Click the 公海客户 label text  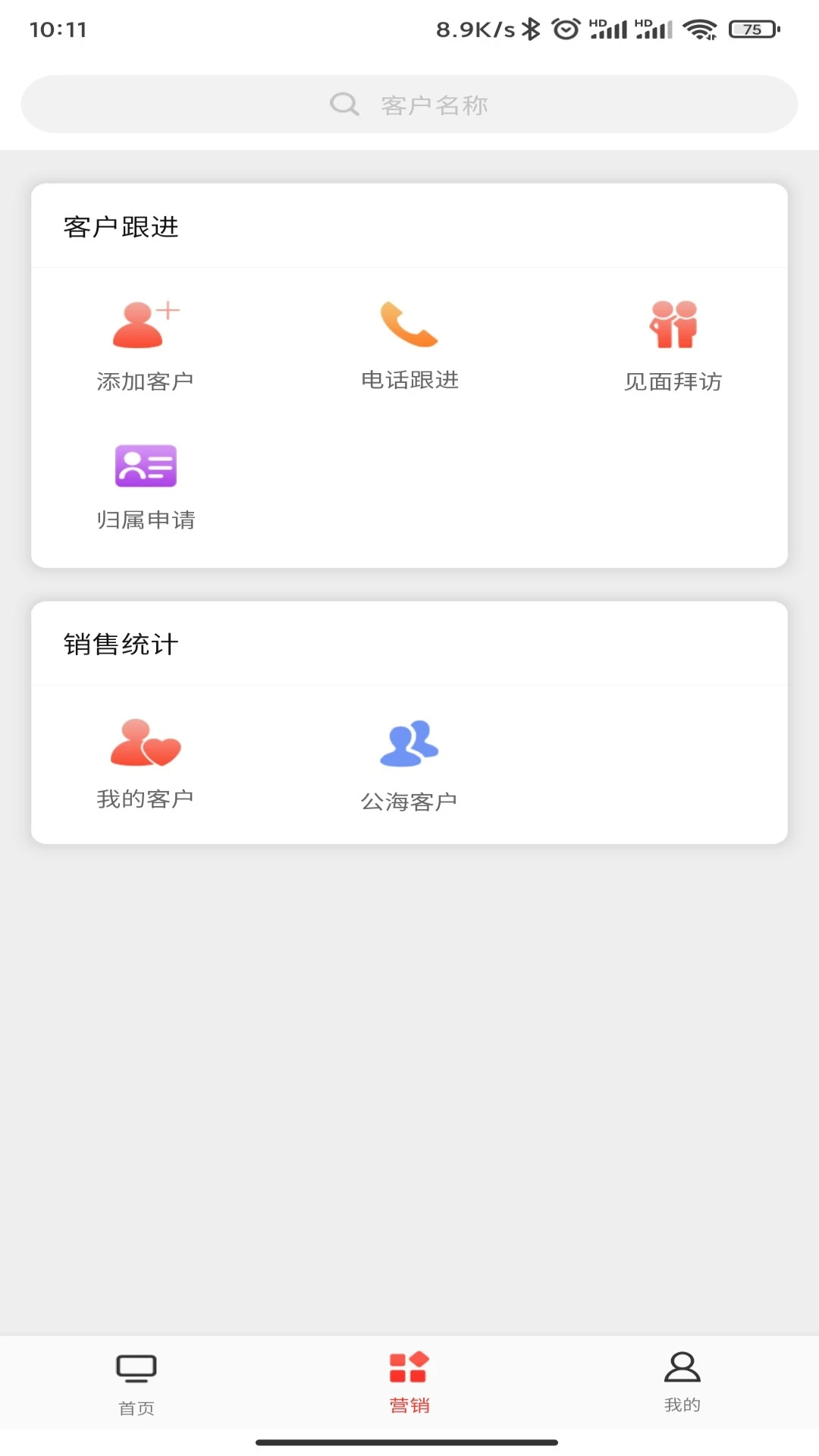tap(409, 799)
